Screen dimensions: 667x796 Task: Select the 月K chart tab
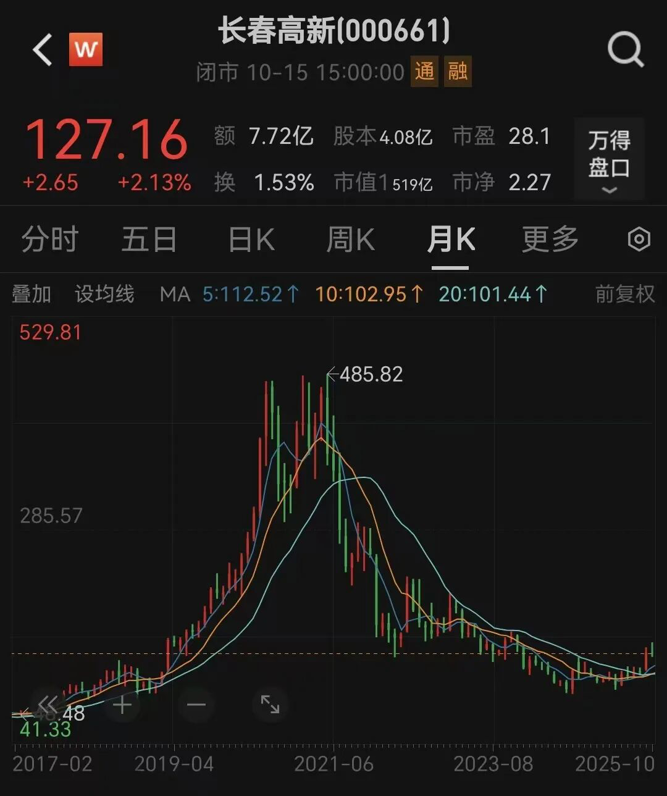[451, 240]
